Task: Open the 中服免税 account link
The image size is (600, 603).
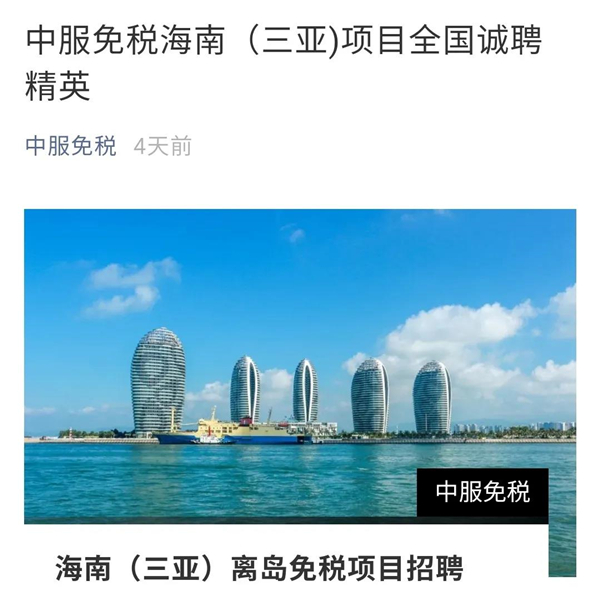Action: (70, 147)
